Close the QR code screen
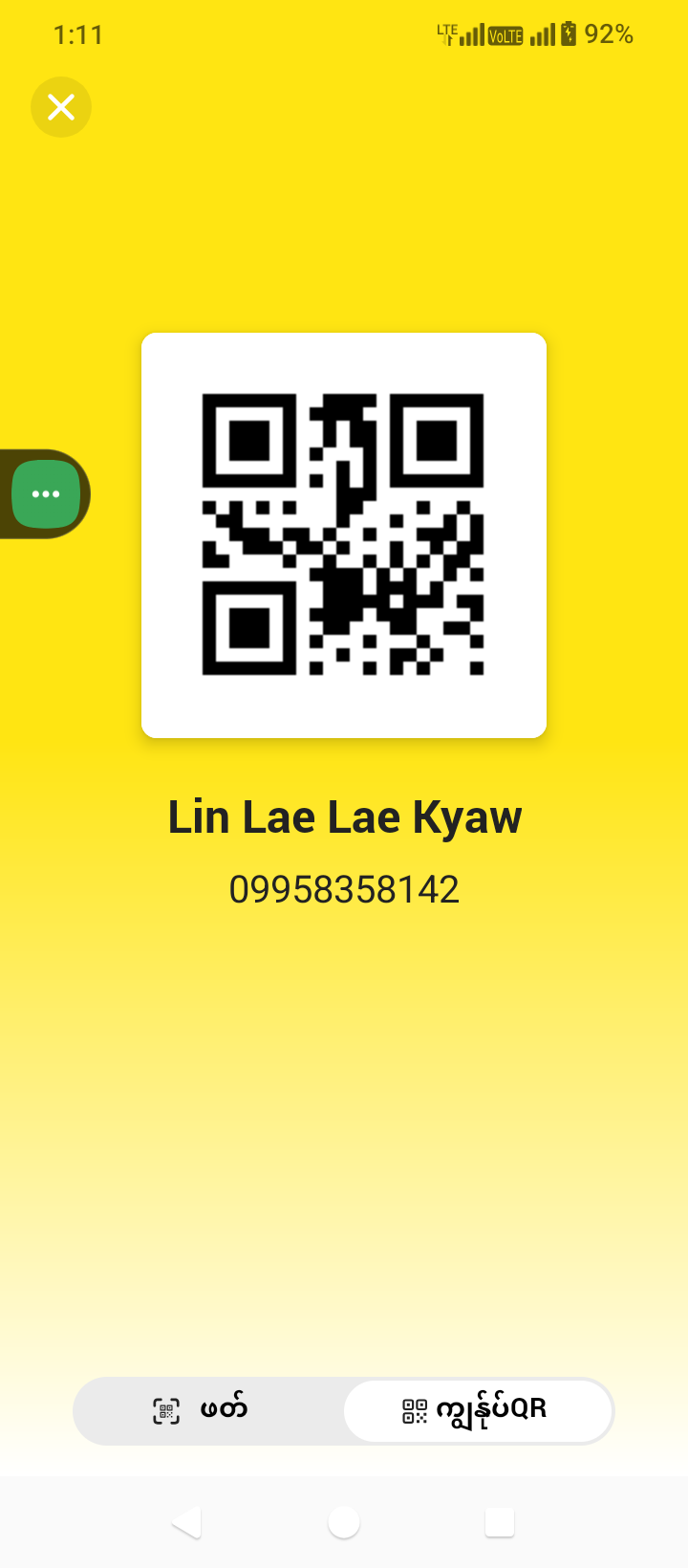 click(61, 107)
